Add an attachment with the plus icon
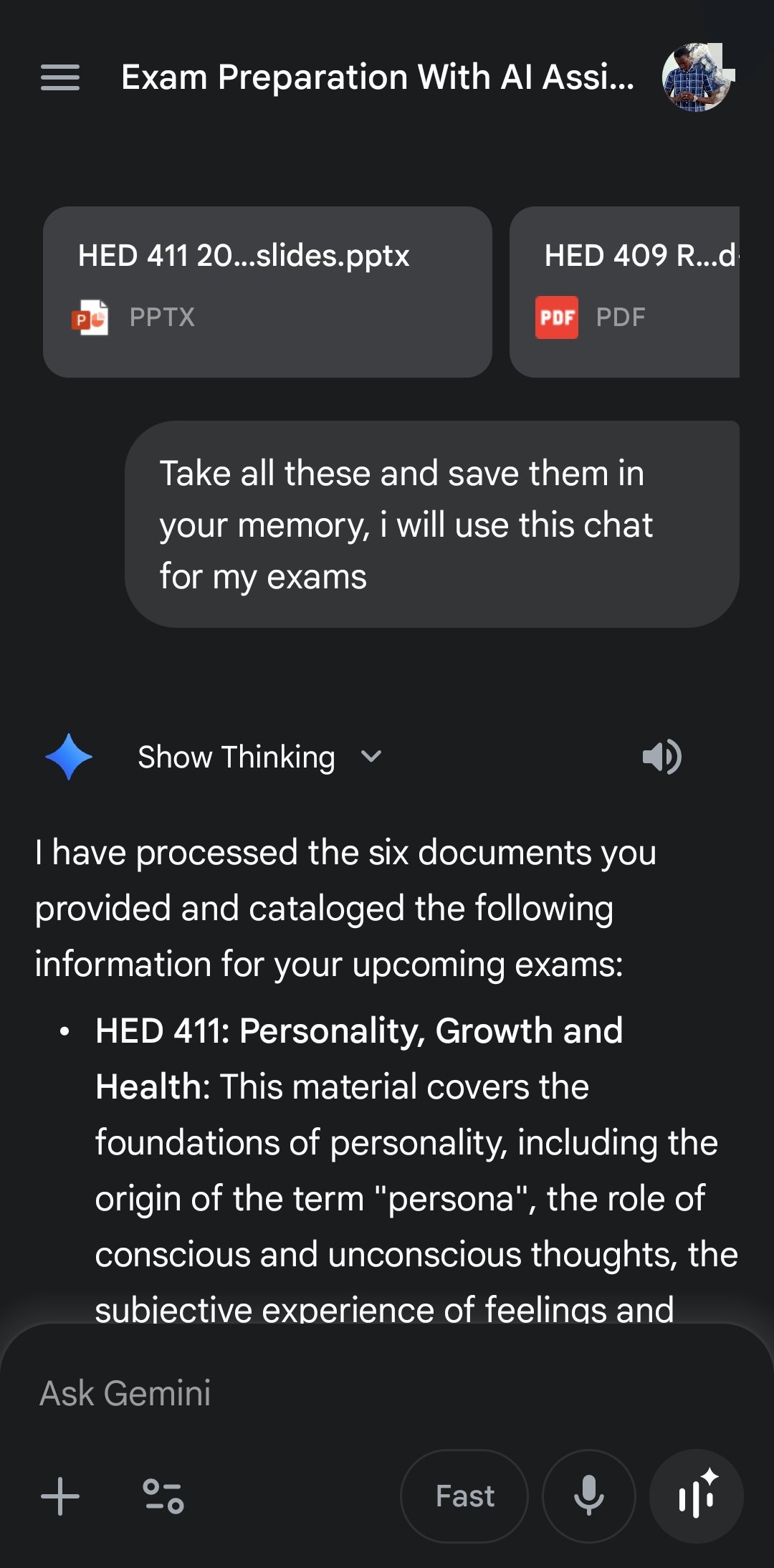 pyautogui.click(x=60, y=1496)
